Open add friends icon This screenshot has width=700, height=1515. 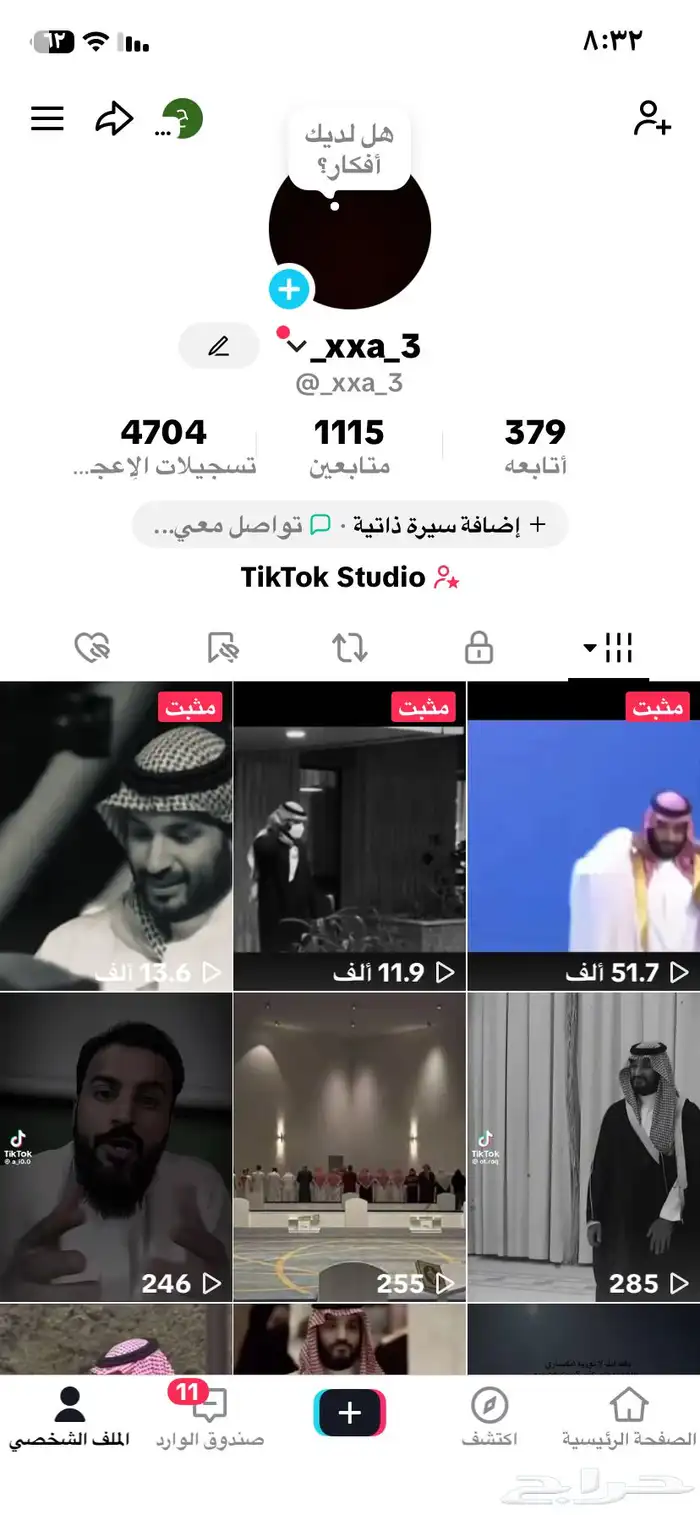[652, 118]
